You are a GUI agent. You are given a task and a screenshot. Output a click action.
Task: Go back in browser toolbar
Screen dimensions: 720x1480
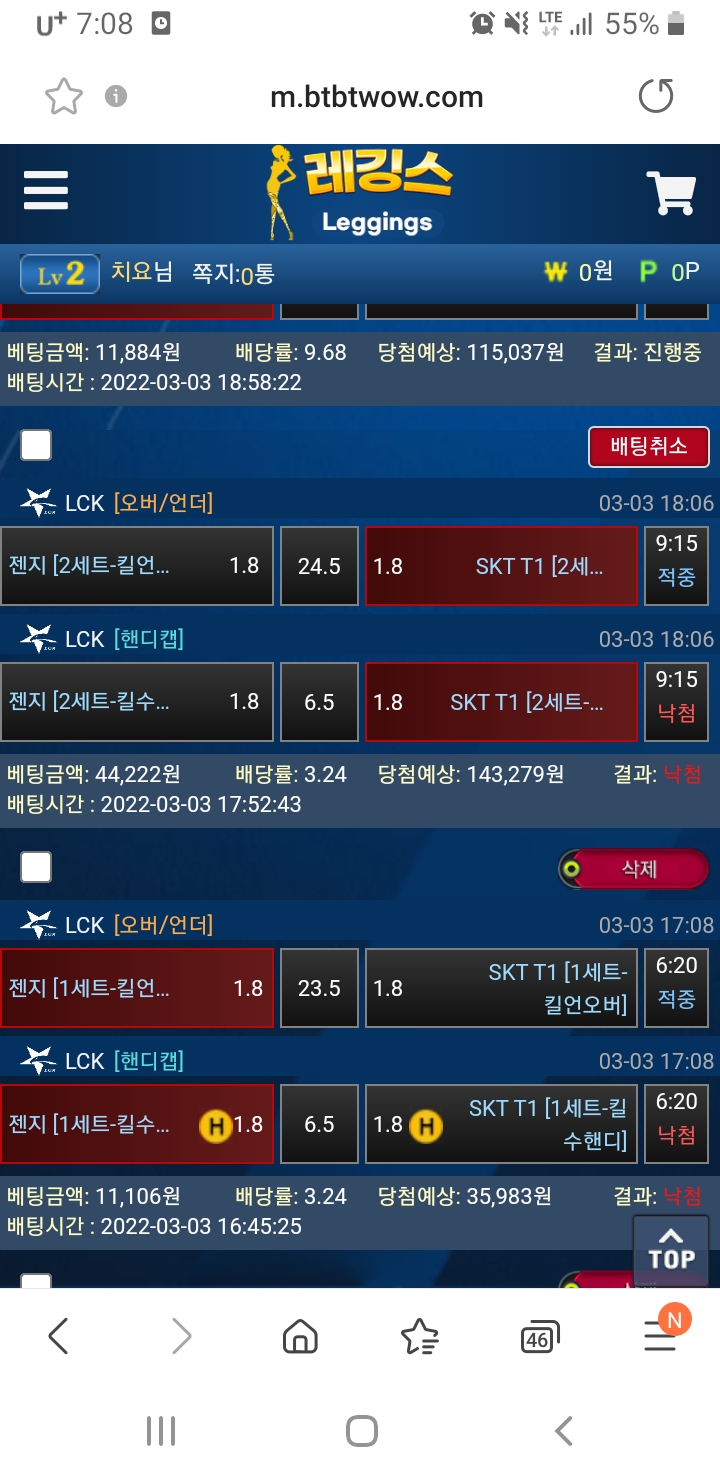(x=58, y=1336)
